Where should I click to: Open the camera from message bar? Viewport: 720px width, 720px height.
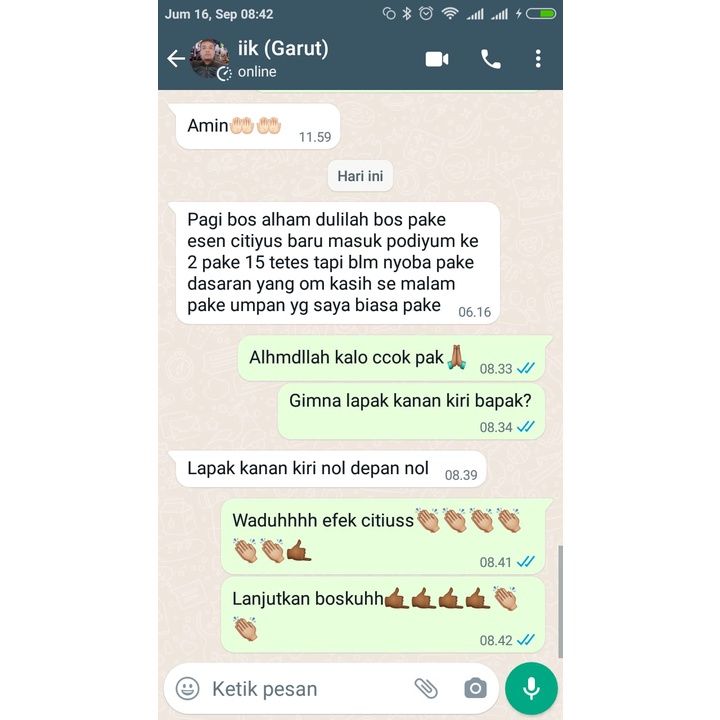475,688
